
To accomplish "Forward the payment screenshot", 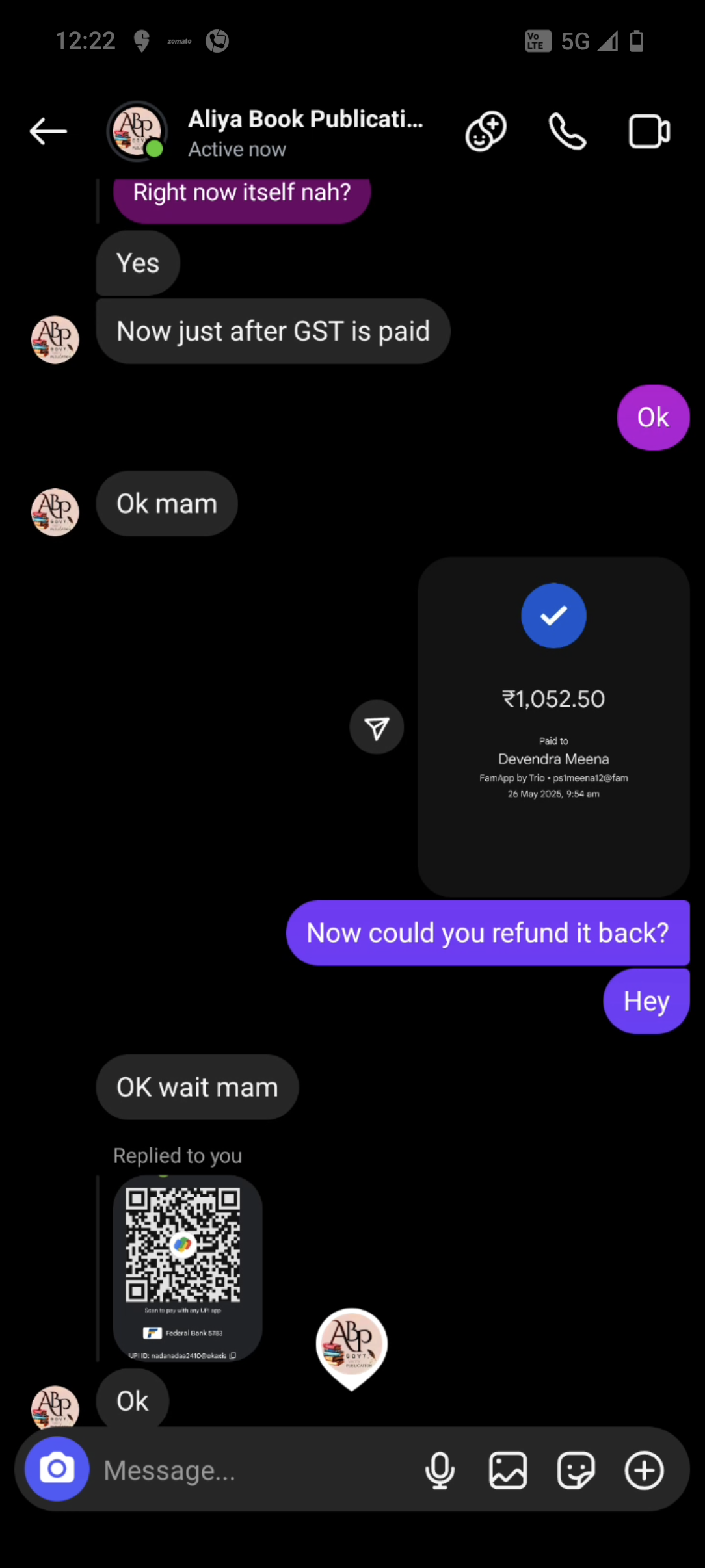I will tap(377, 727).
